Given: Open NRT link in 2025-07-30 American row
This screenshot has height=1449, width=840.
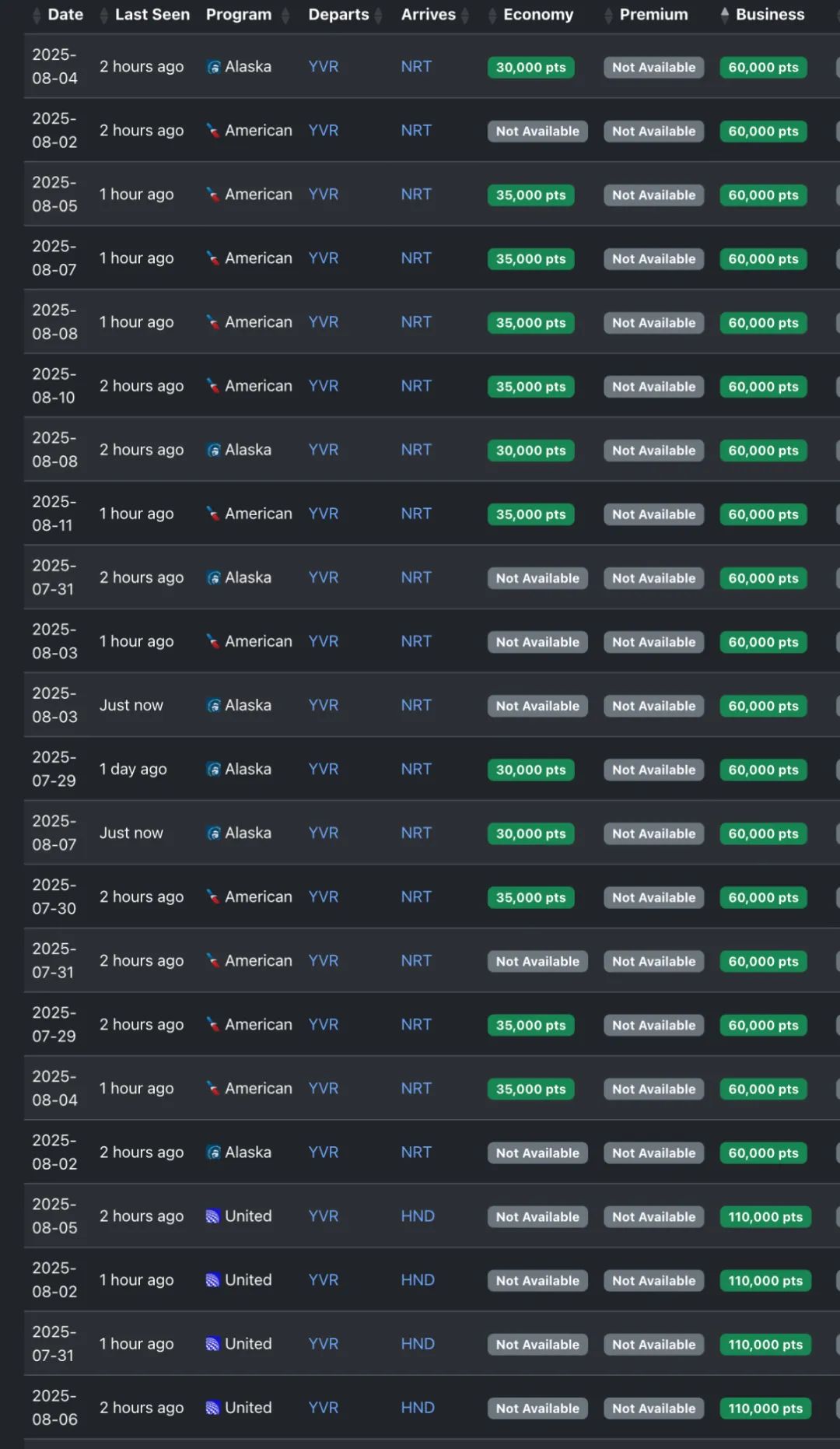Looking at the screenshot, I should pyautogui.click(x=416, y=897).
